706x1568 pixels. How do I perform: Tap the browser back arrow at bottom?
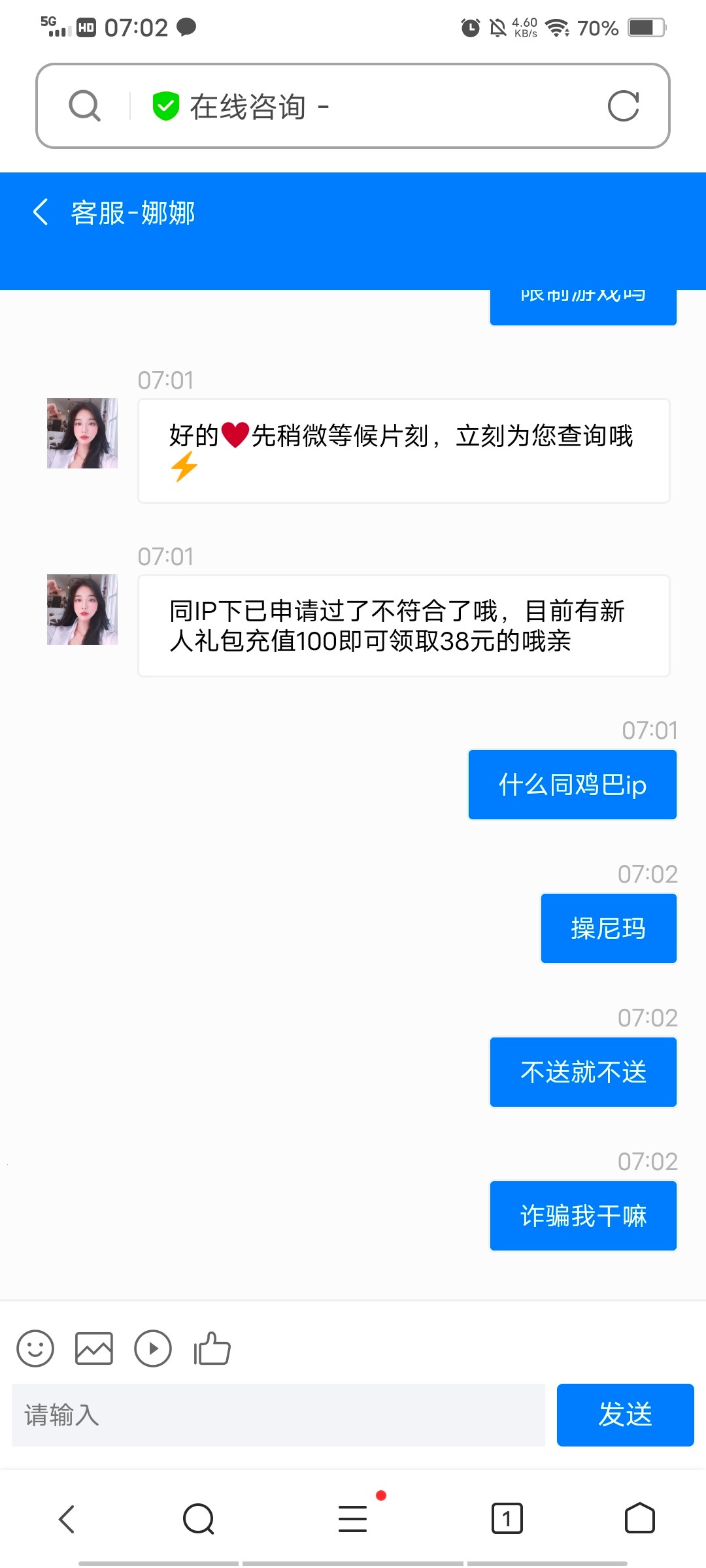tap(67, 1518)
